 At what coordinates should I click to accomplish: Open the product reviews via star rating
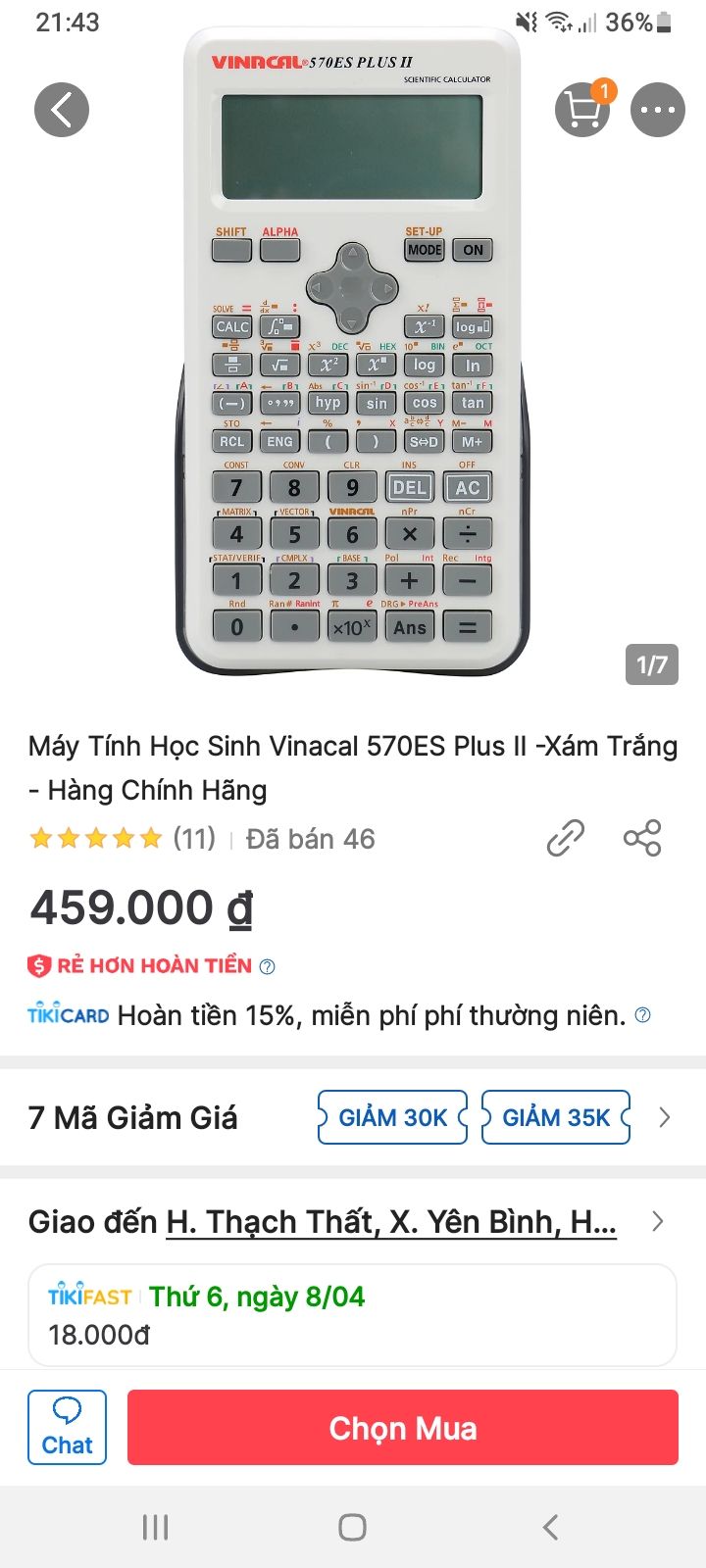95,839
